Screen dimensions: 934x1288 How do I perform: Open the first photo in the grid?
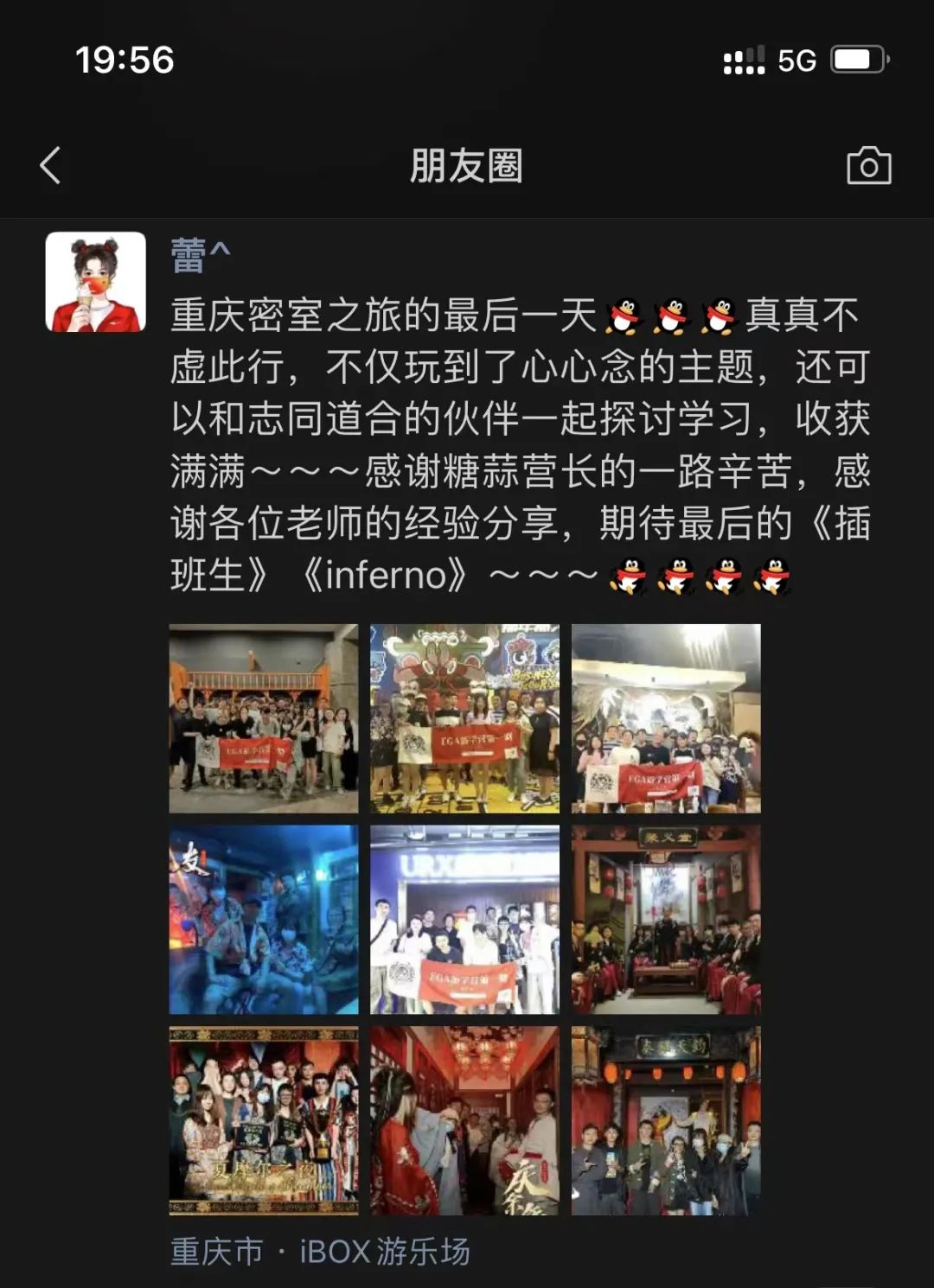(x=264, y=718)
